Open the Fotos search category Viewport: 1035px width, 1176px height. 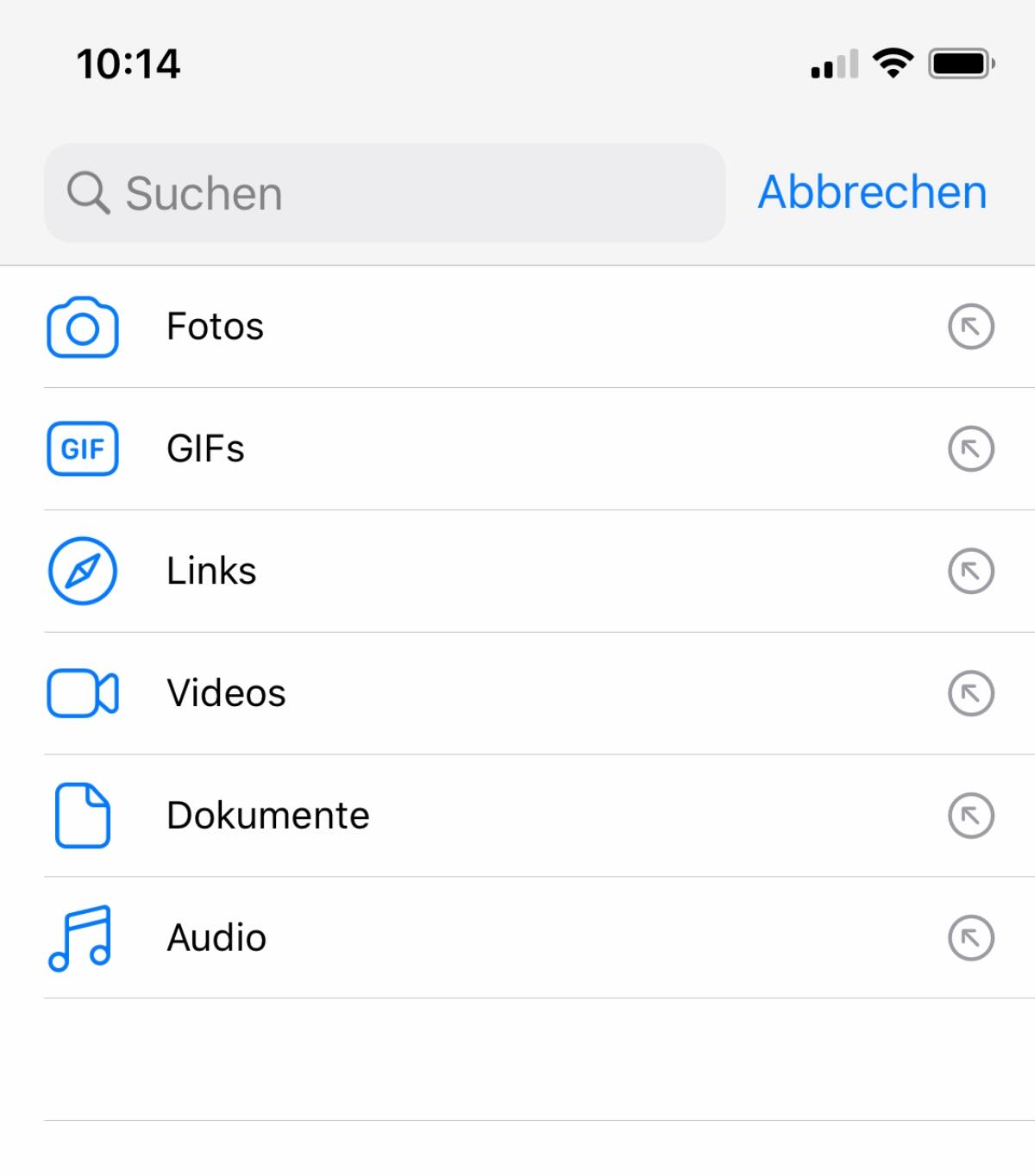click(216, 327)
